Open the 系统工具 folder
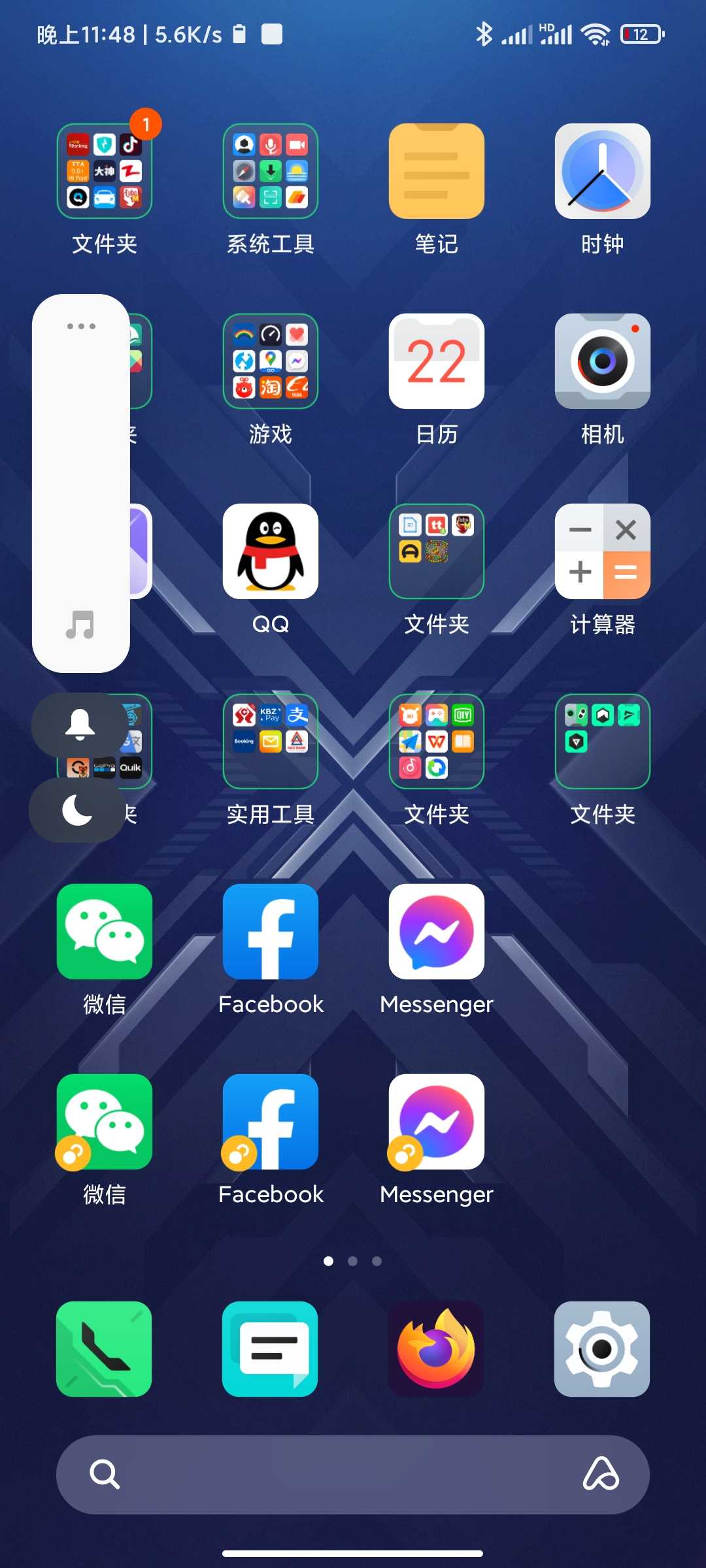This screenshot has width=706, height=1568. pyautogui.click(x=270, y=171)
